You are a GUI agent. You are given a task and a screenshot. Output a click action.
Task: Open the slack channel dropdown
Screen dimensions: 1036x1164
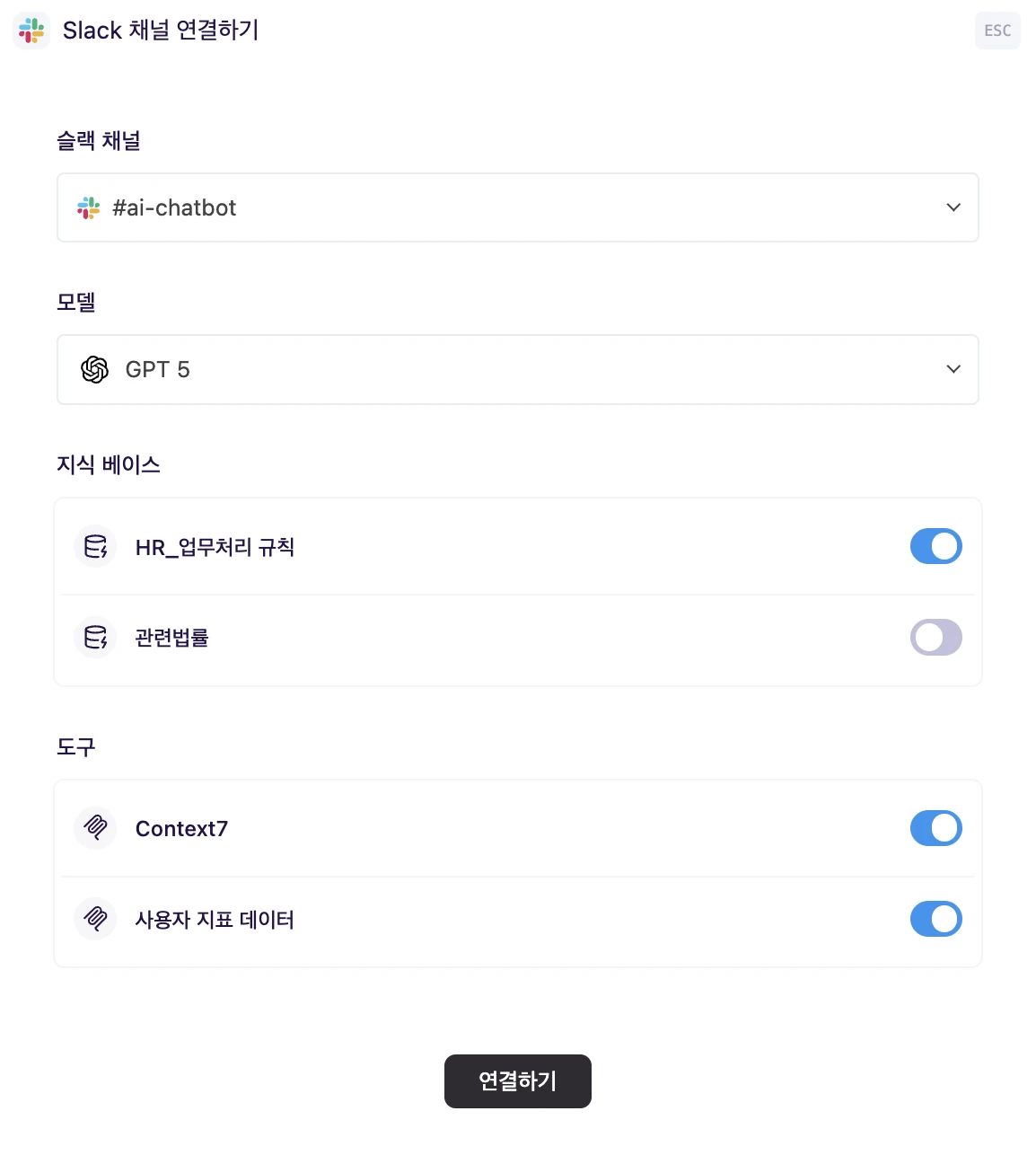point(953,207)
